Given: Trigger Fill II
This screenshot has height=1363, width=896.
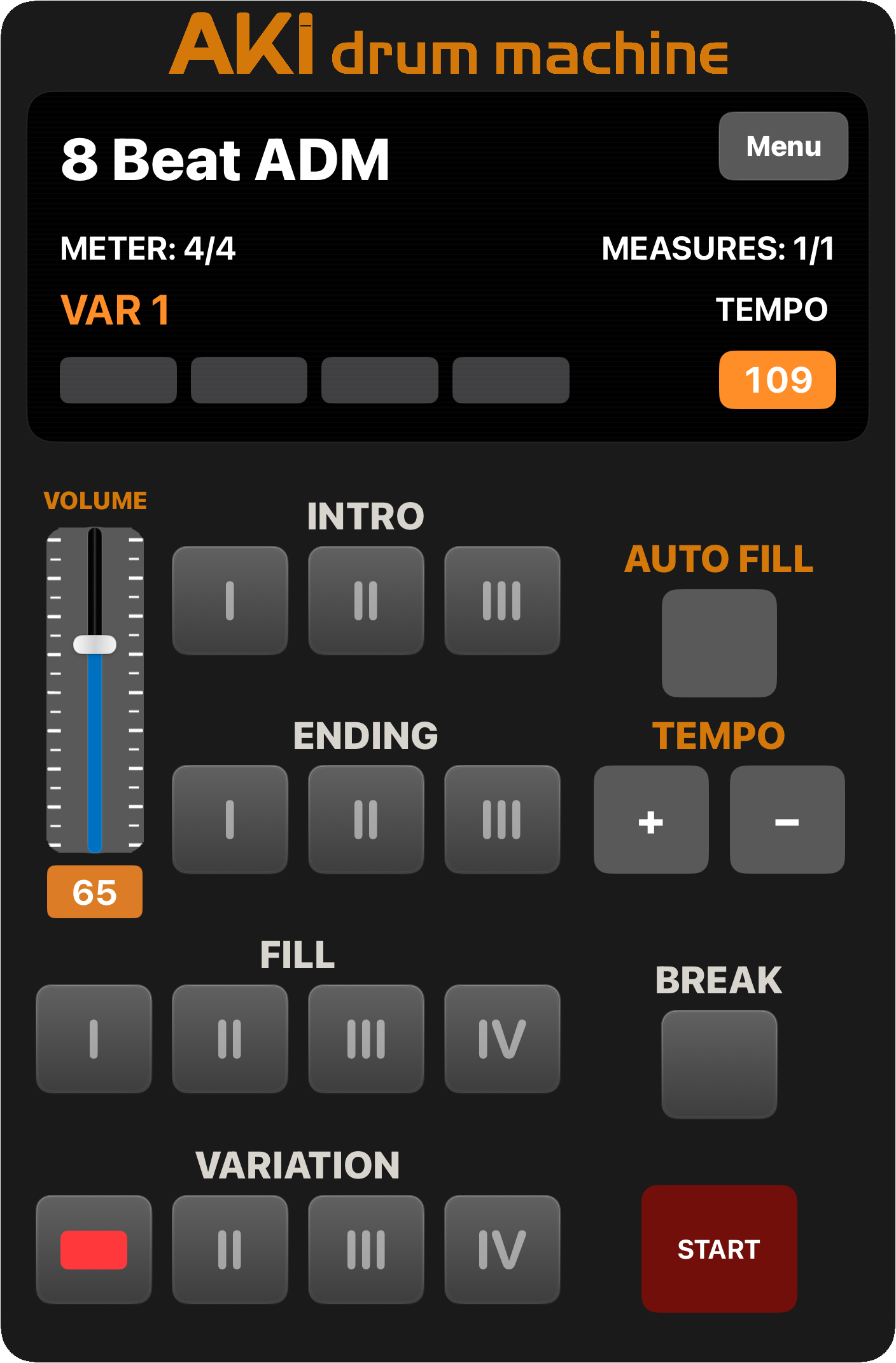Looking at the screenshot, I should (x=230, y=1038).
